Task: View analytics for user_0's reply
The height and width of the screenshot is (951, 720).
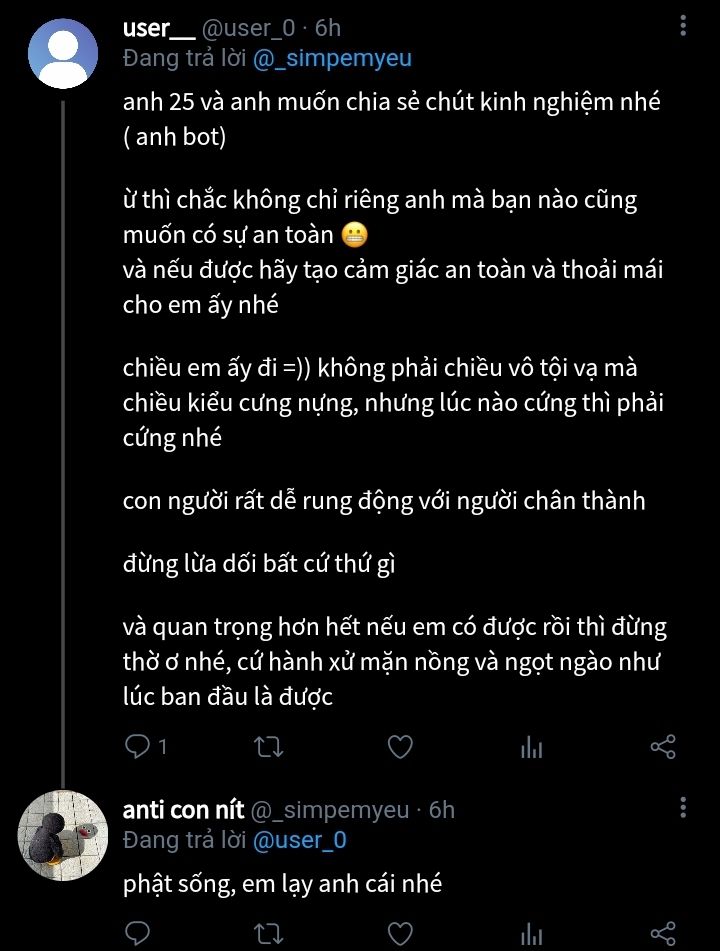Action: [x=532, y=746]
